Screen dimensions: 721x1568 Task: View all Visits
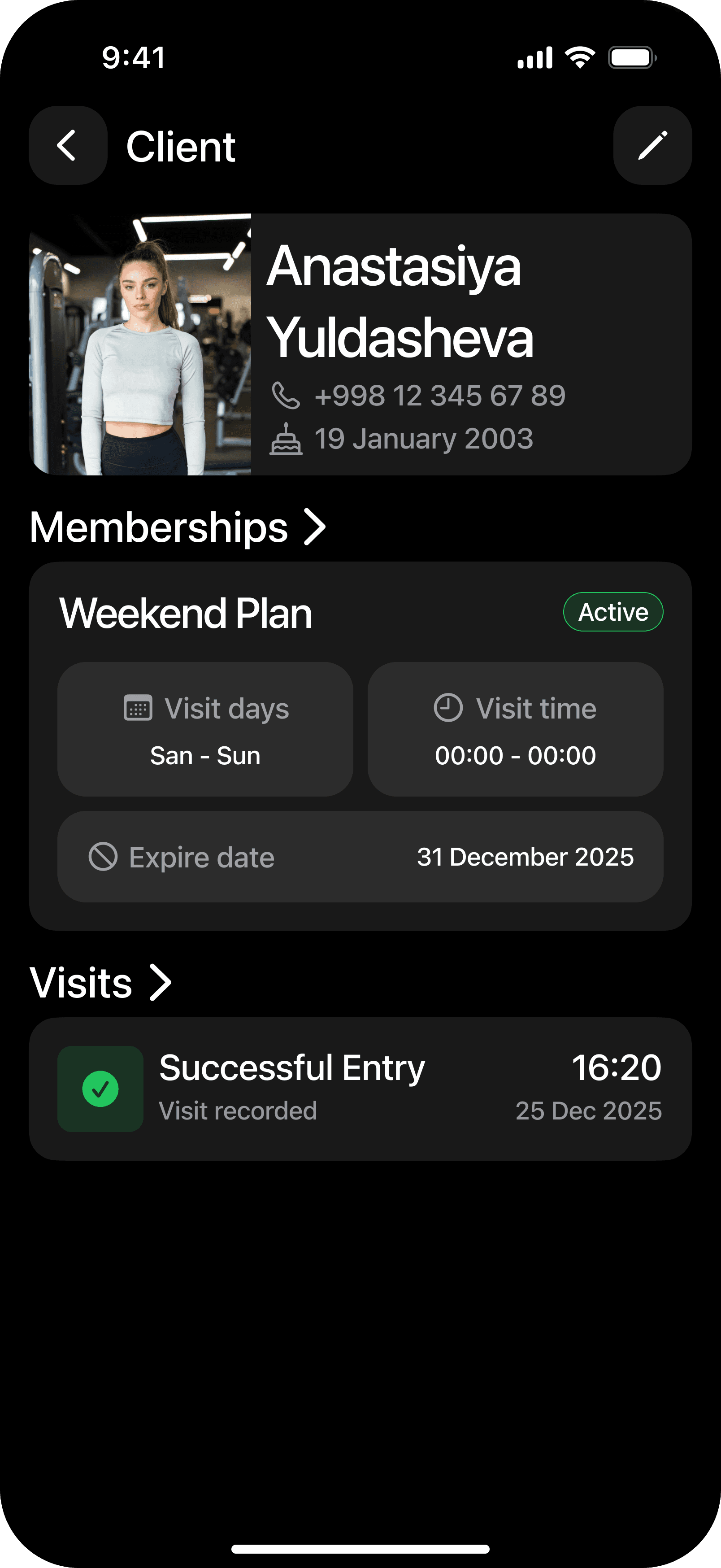(101, 982)
